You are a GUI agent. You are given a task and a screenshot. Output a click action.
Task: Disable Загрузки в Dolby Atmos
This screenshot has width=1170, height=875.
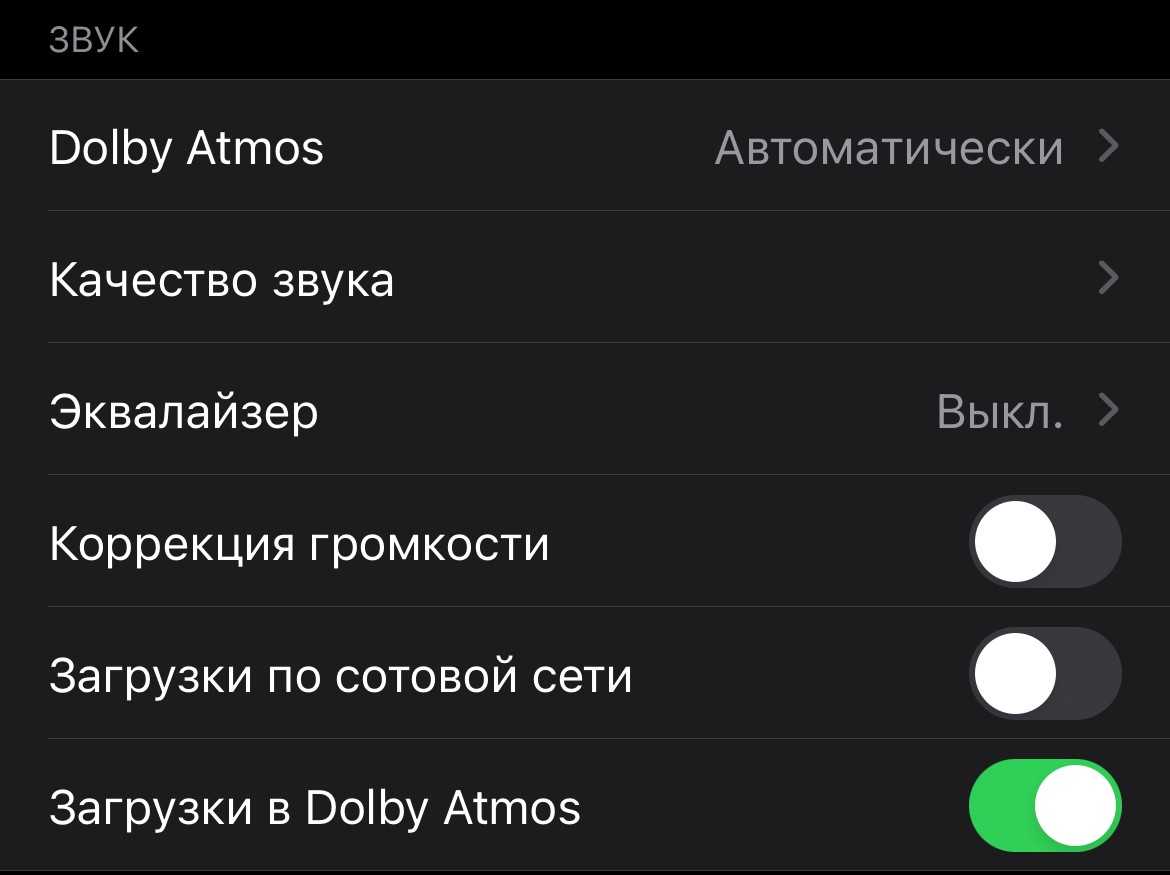[x=1044, y=806]
